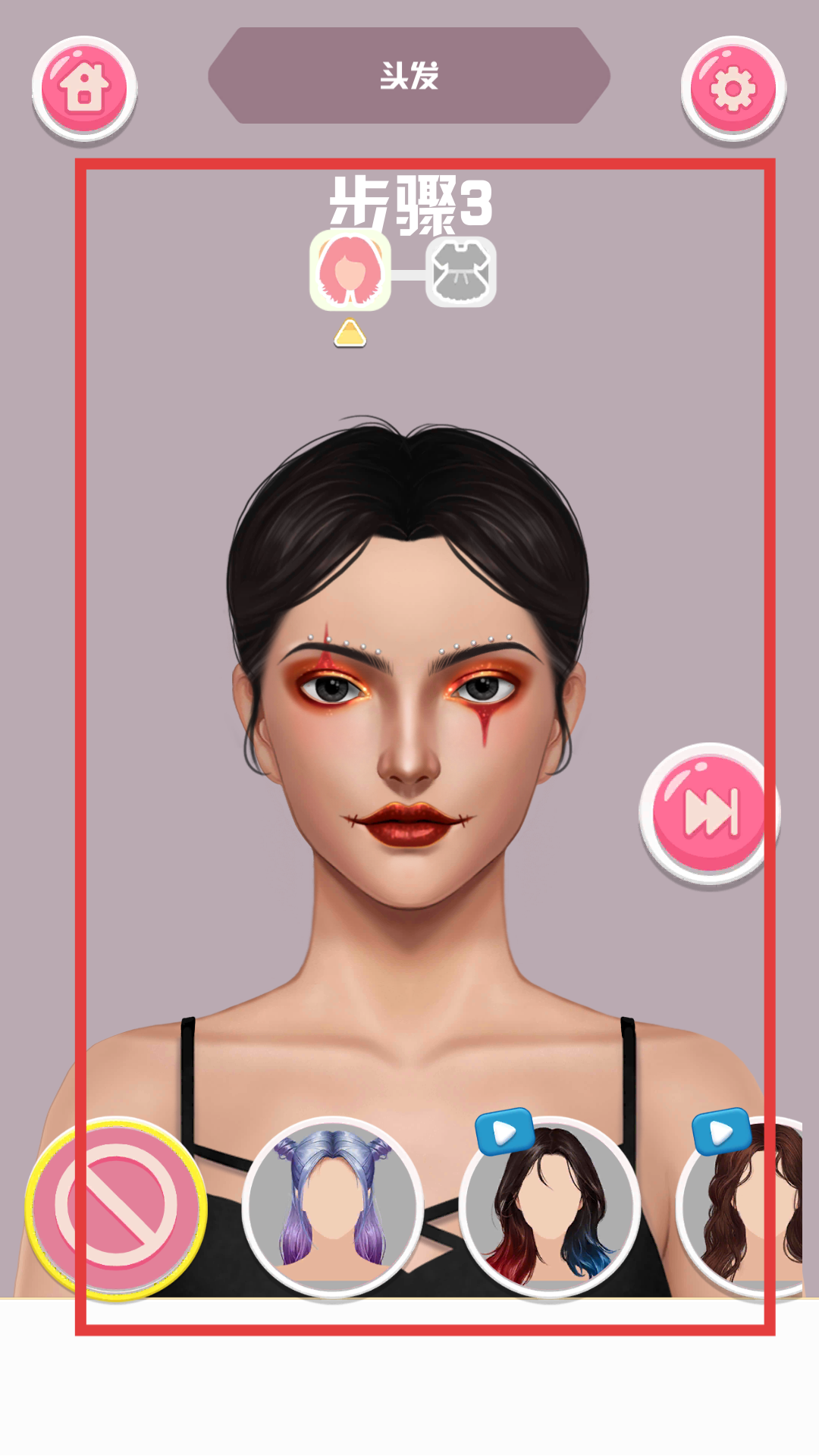
Task: Select the no-hairstyle option
Action: tap(116, 1207)
